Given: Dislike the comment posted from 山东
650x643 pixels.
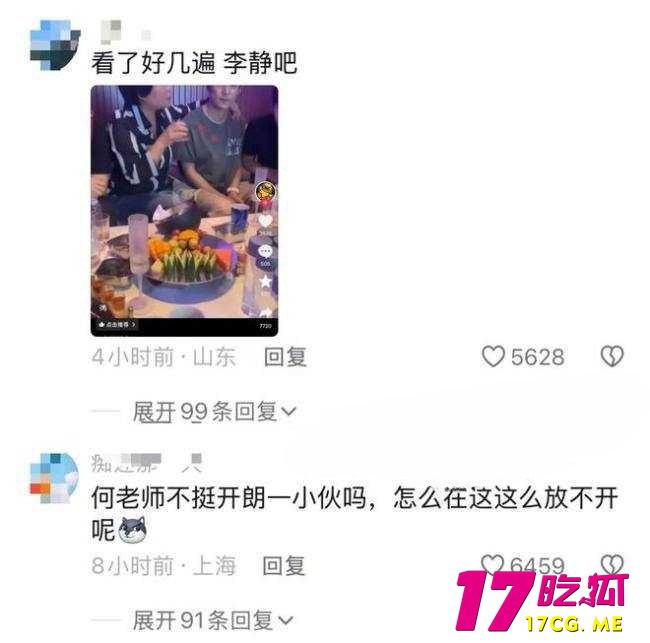Looking at the screenshot, I should click(x=611, y=357).
